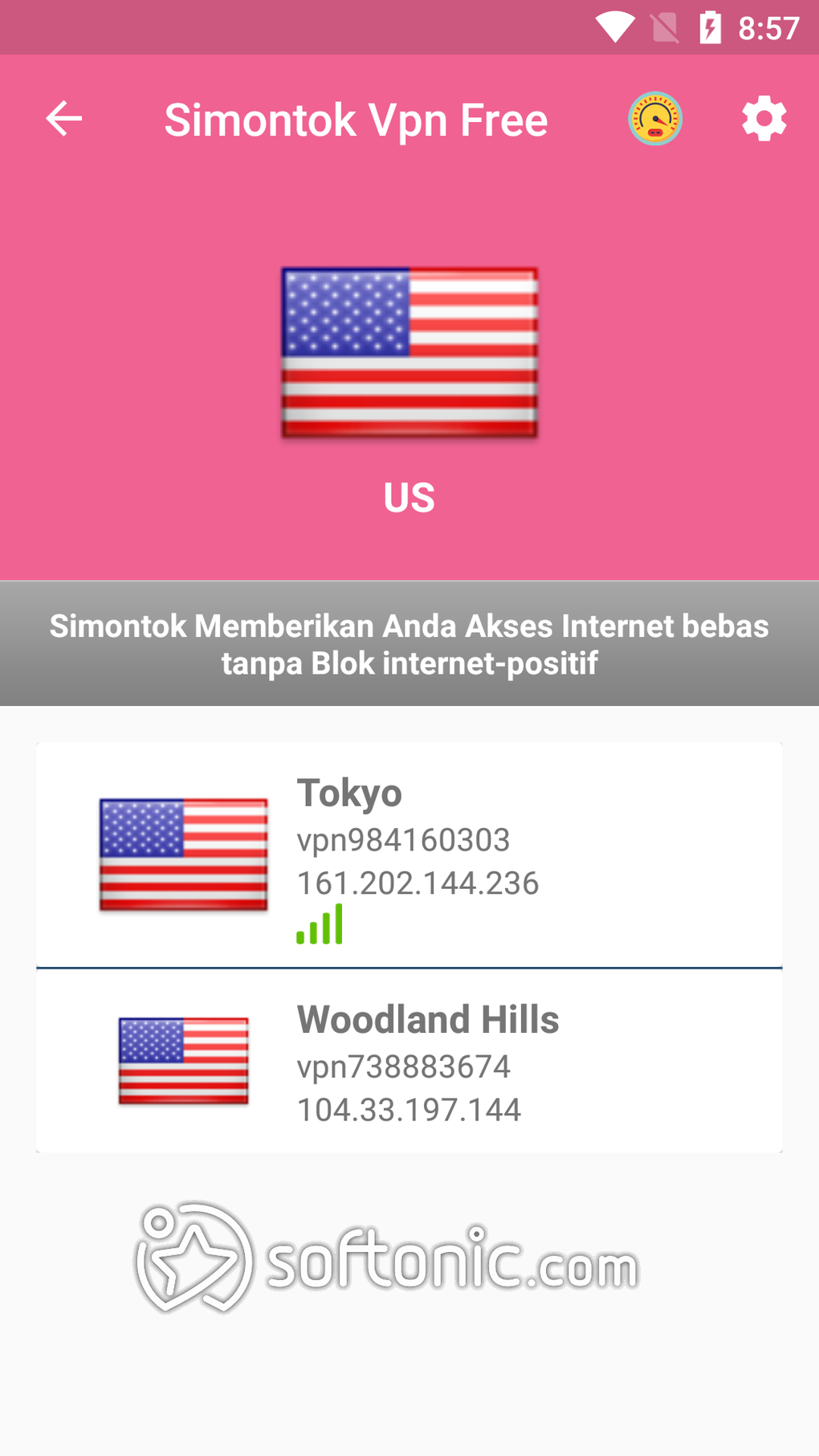The height and width of the screenshot is (1456, 819).
Task: Select IP address 161.202.144.236
Action: tap(418, 883)
